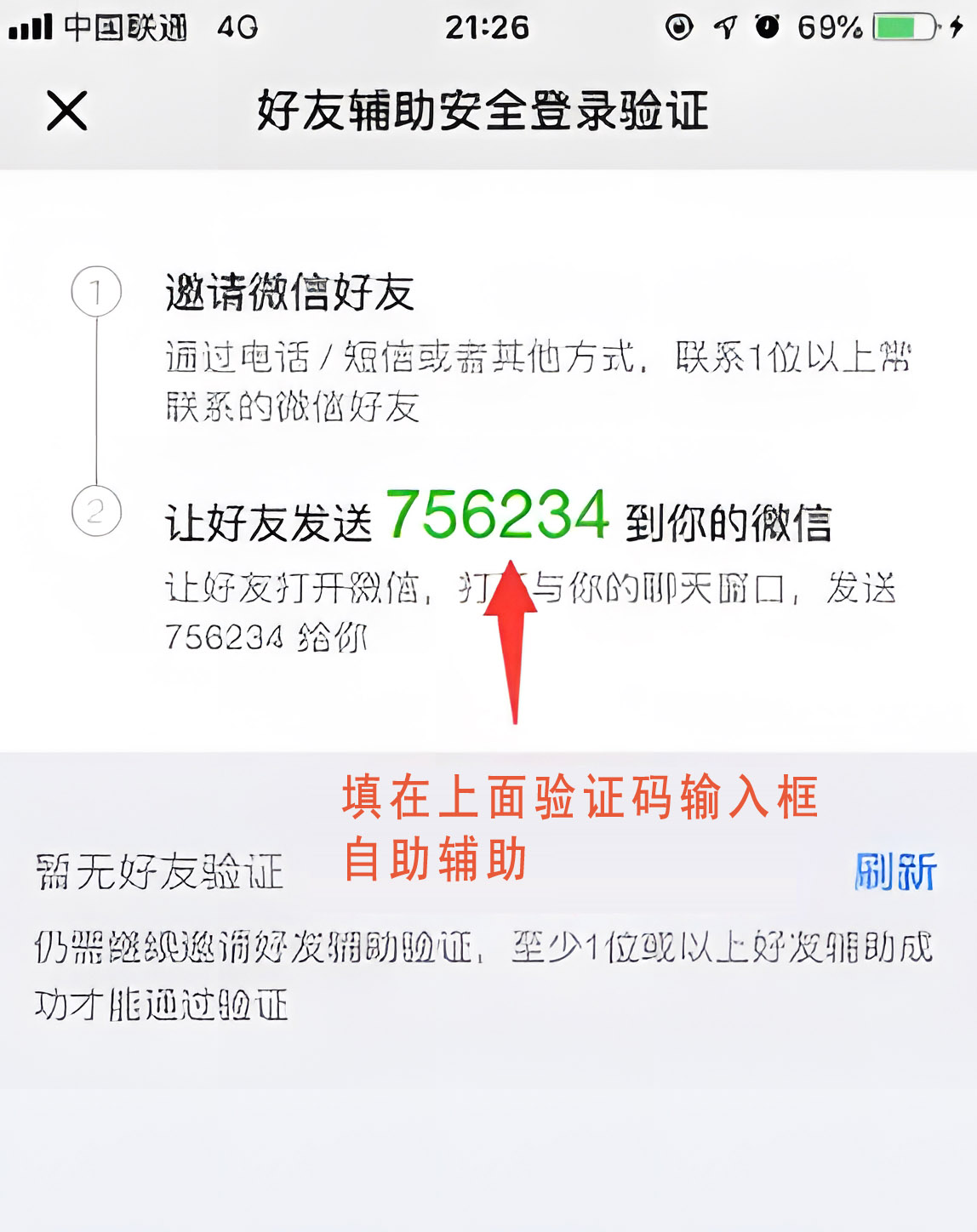This screenshot has width=977, height=1232.
Task: Open the 好友辅助安全登录验证 title bar
Action: tap(488, 109)
